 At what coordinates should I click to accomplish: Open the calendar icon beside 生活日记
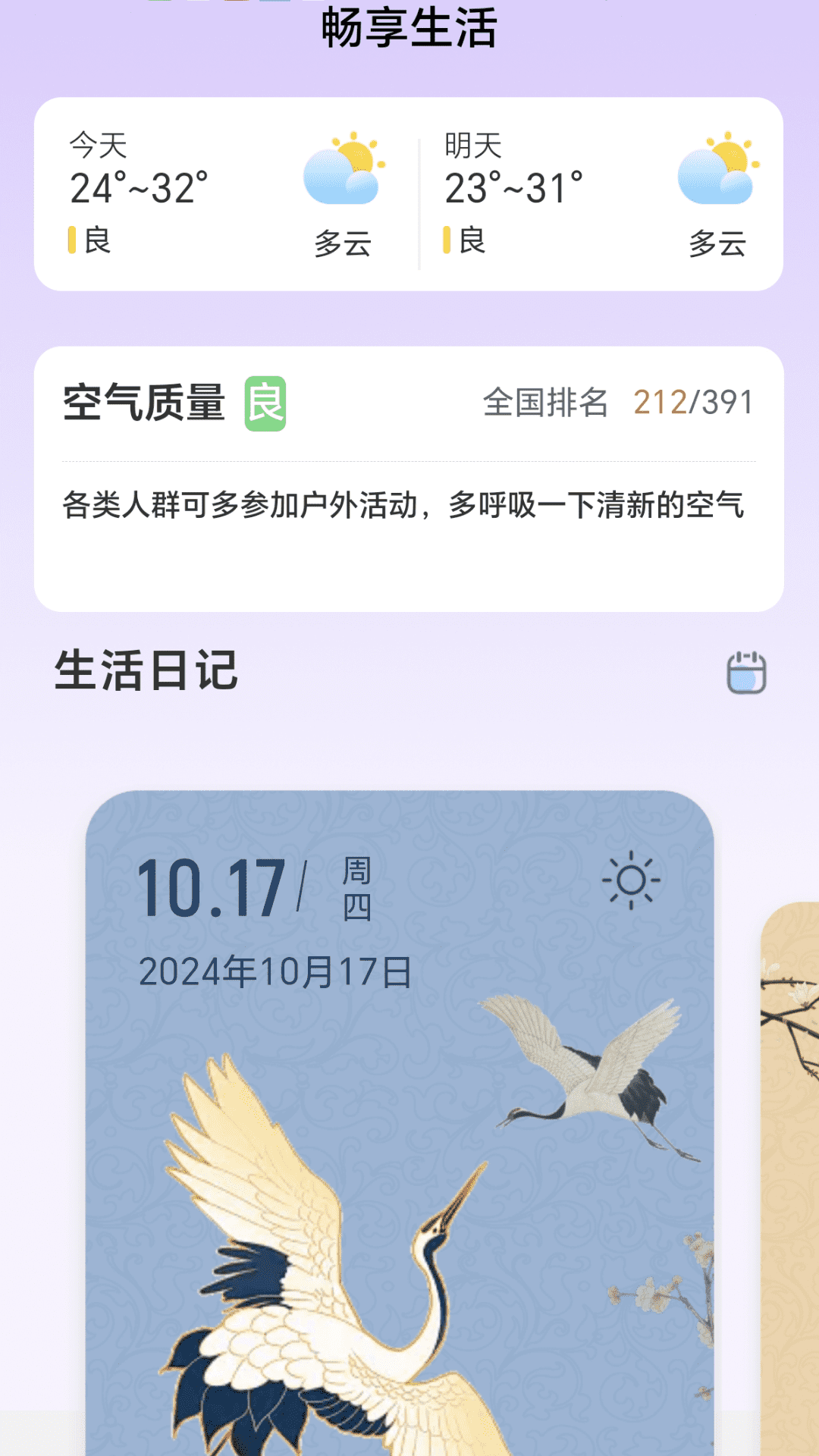pos(746,673)
